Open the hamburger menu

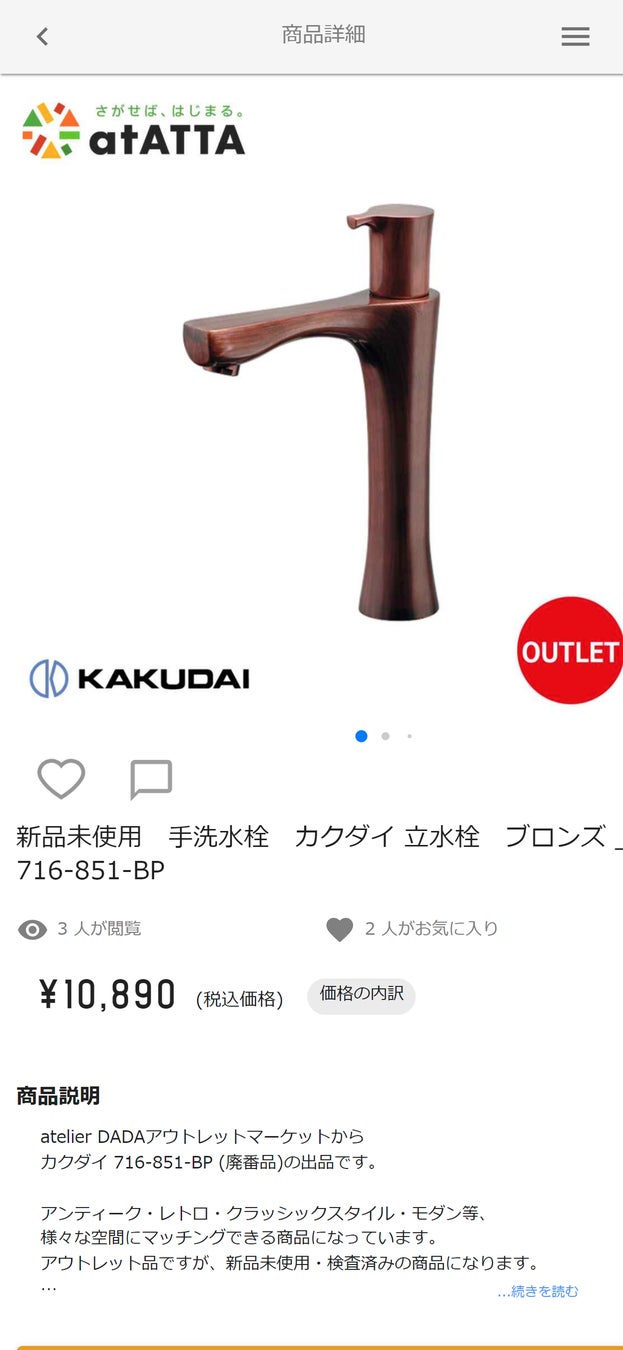coord(575,37)
